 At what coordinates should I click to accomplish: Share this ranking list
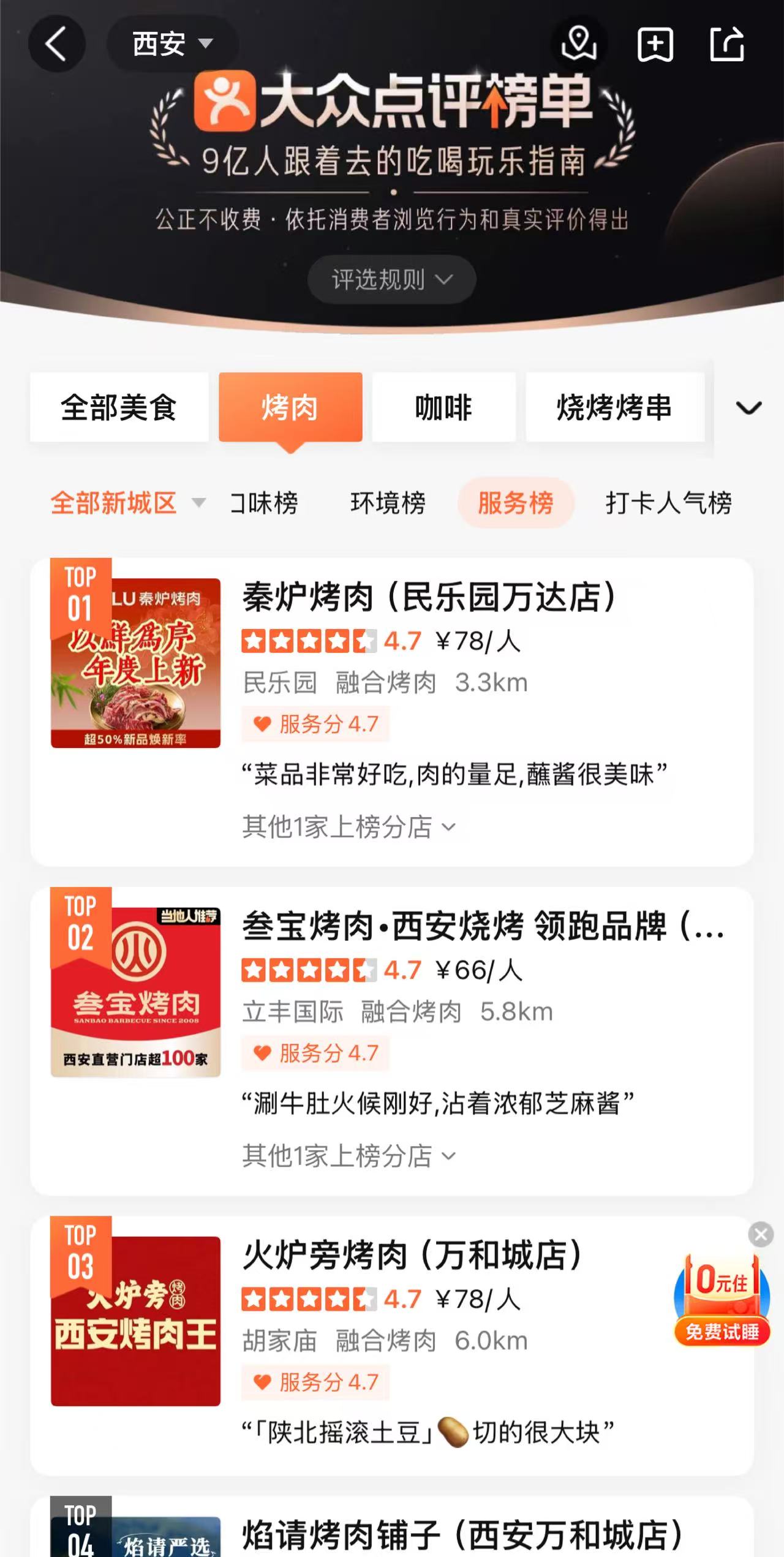pyautogui.click(x=727, y=44)
